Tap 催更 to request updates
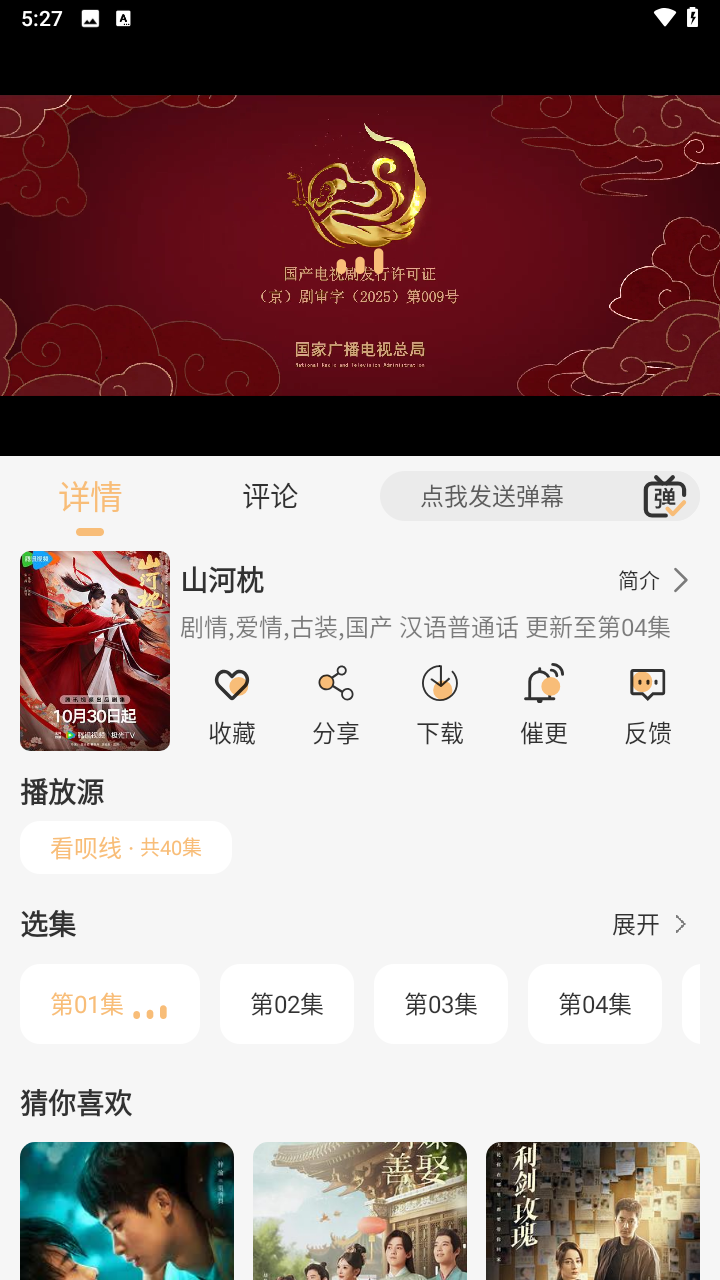This screenshot has height=1280, width=720. click(544, 705)
